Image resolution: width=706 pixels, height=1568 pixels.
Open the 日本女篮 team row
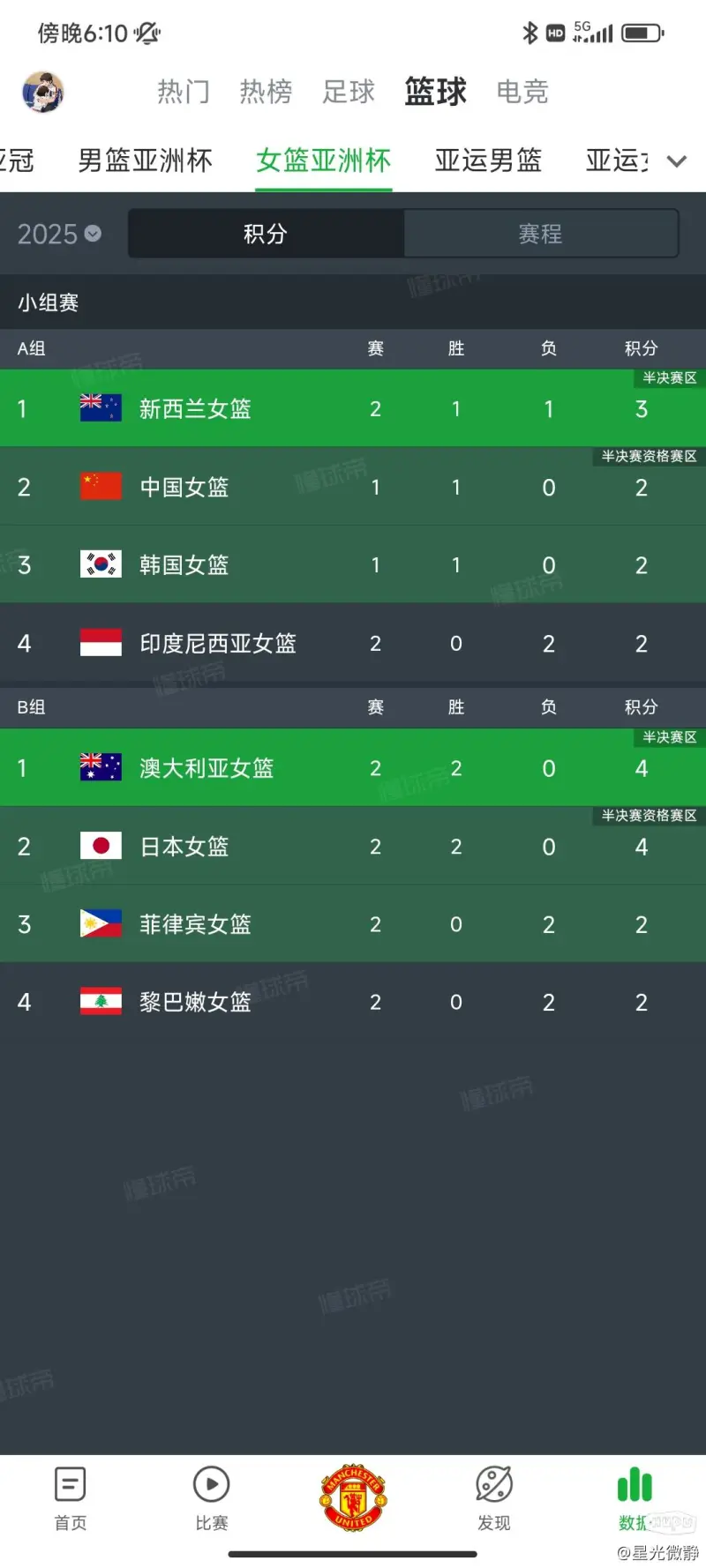(x=353, y=846)
